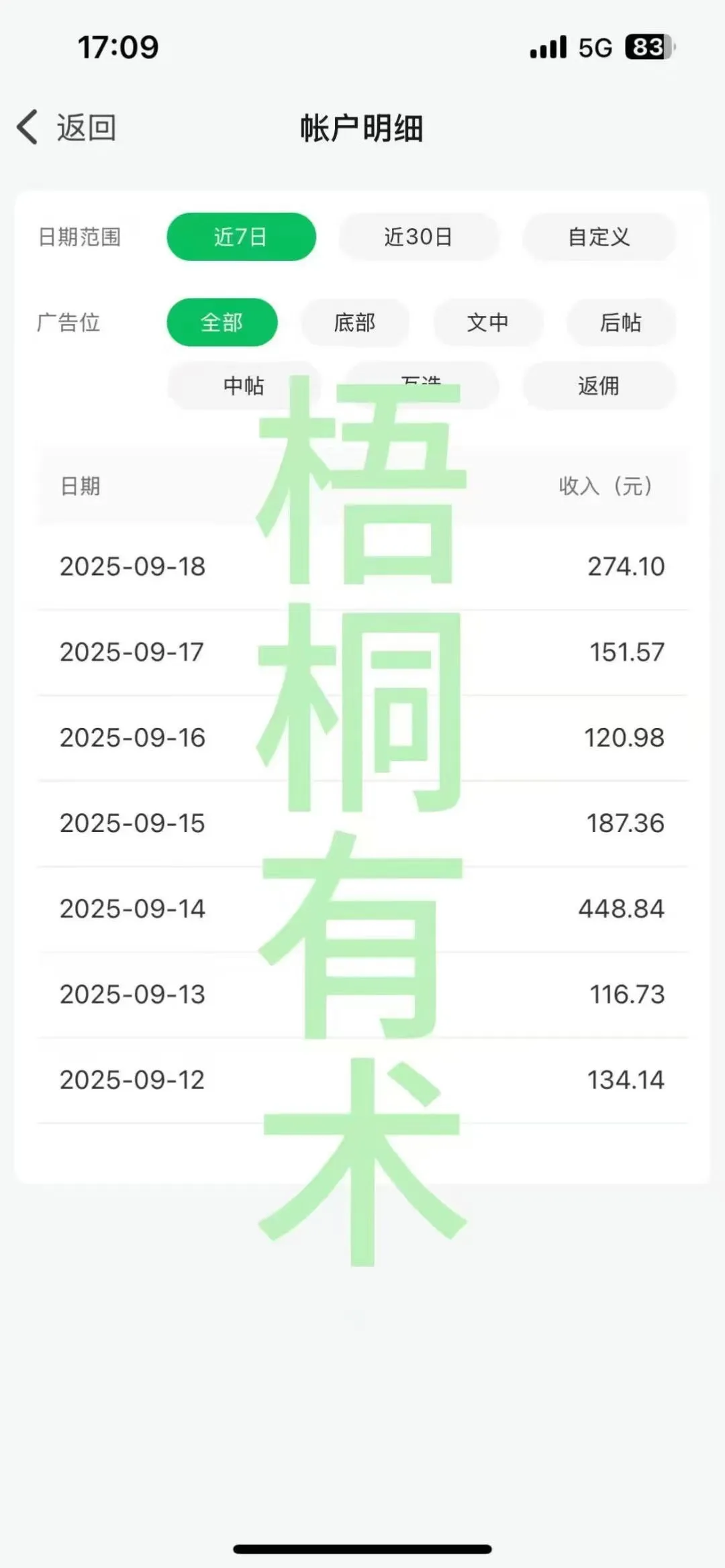The height and width of the screenshot is (1568, 725).
Task: Switch to the 近30日 date range
Action: [x=419, y=237]
